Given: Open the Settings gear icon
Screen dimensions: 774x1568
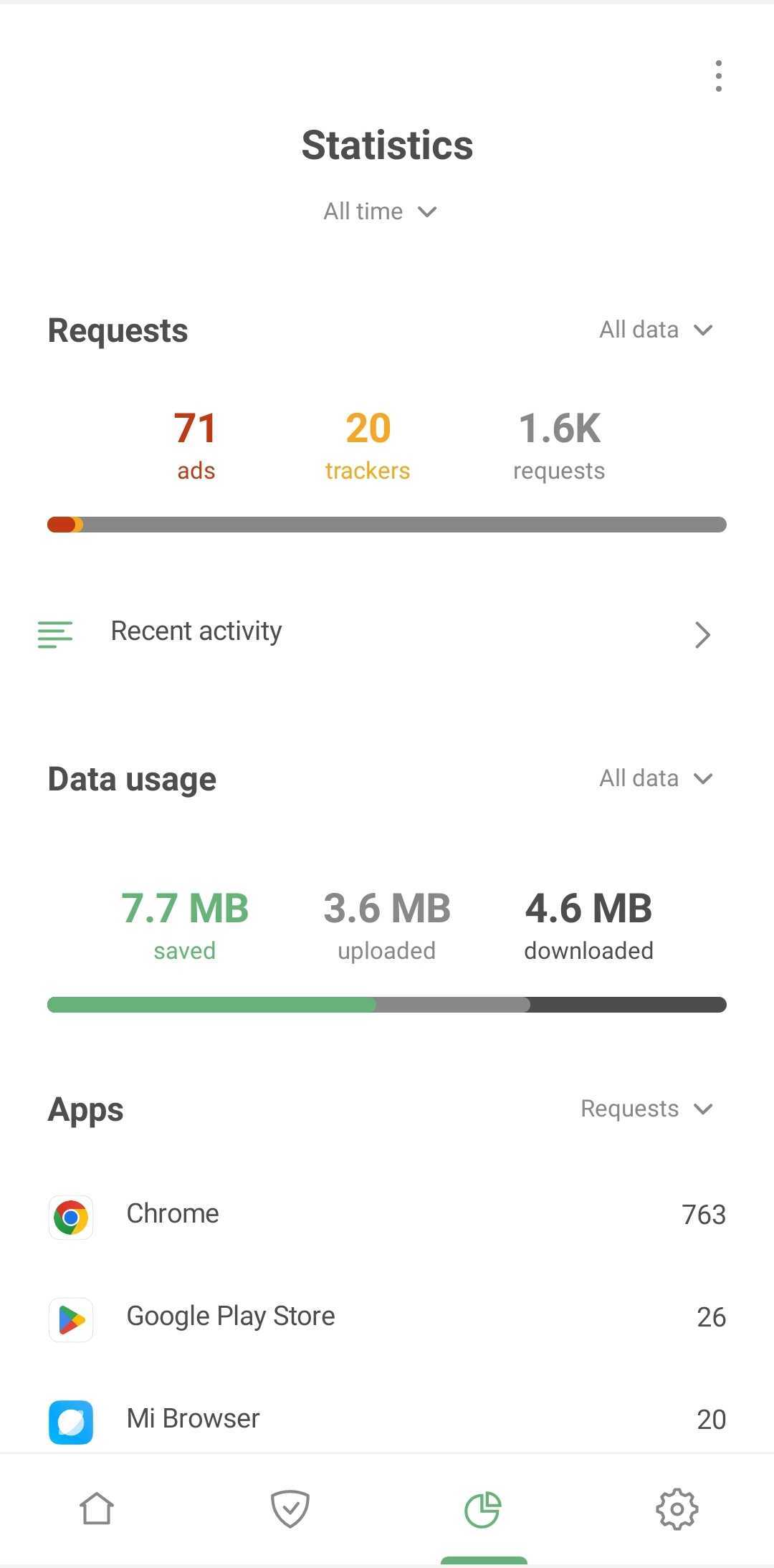Looking at the screenshot, I should pos(677,1509).
